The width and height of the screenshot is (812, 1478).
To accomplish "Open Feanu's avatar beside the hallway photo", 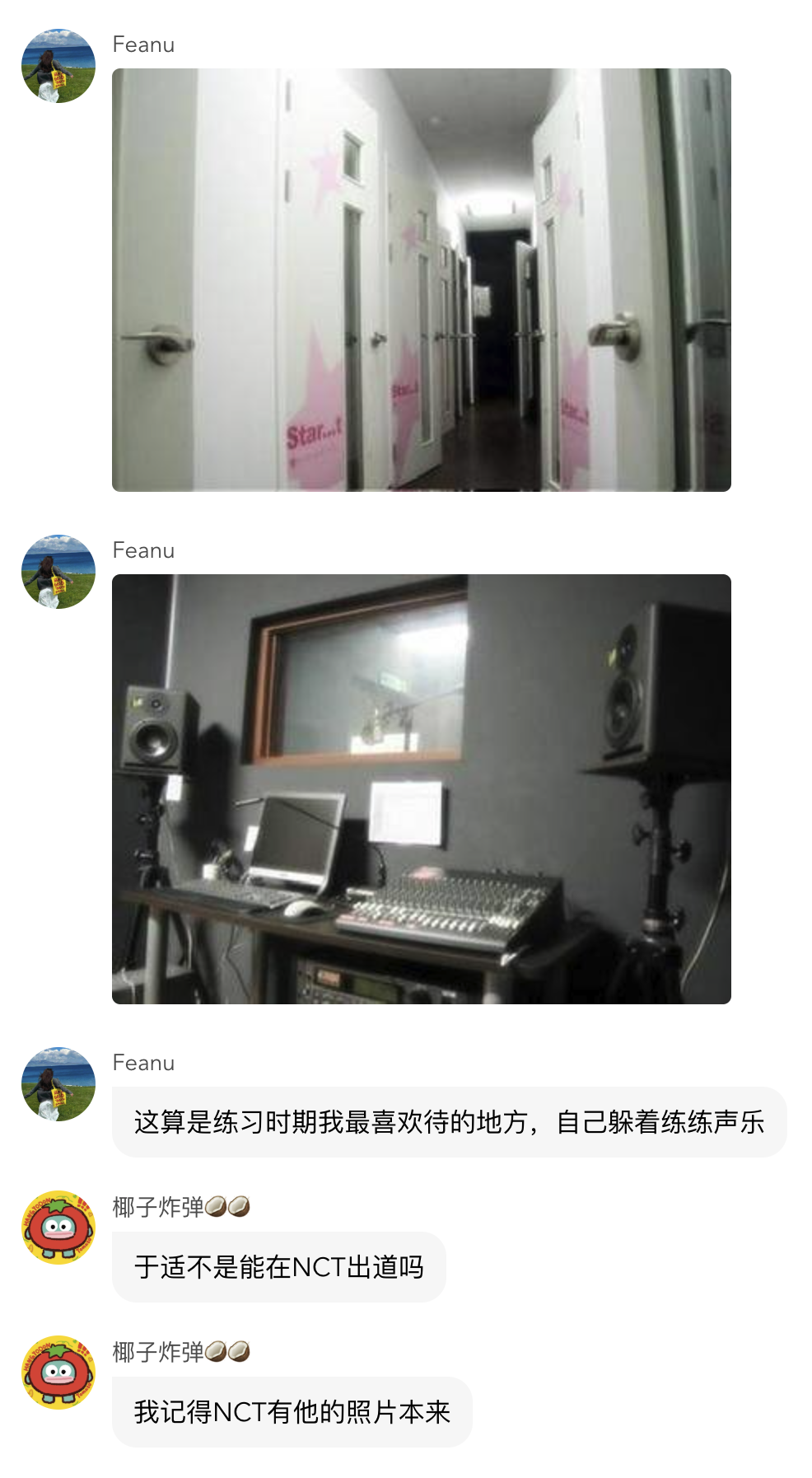I will click(58, 66).
